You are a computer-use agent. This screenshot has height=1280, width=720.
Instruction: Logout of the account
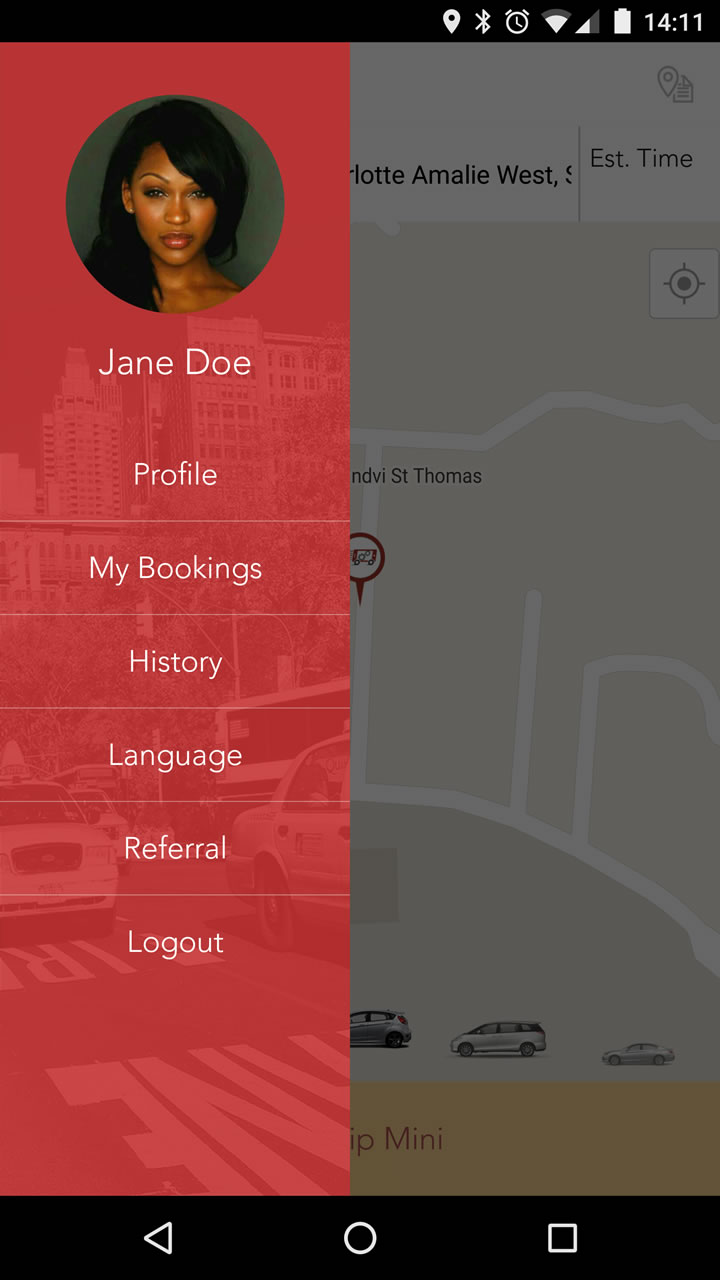coord(175,942)
